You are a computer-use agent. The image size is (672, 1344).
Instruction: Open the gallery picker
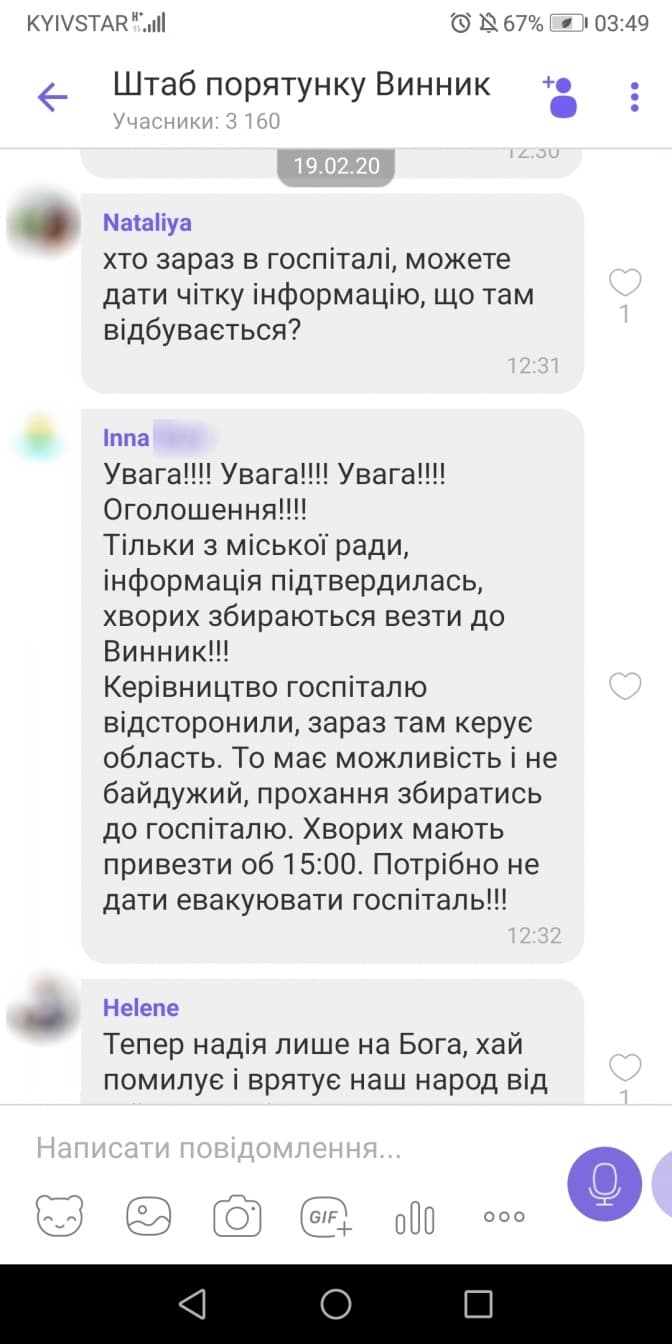(x=148, y=1217)
